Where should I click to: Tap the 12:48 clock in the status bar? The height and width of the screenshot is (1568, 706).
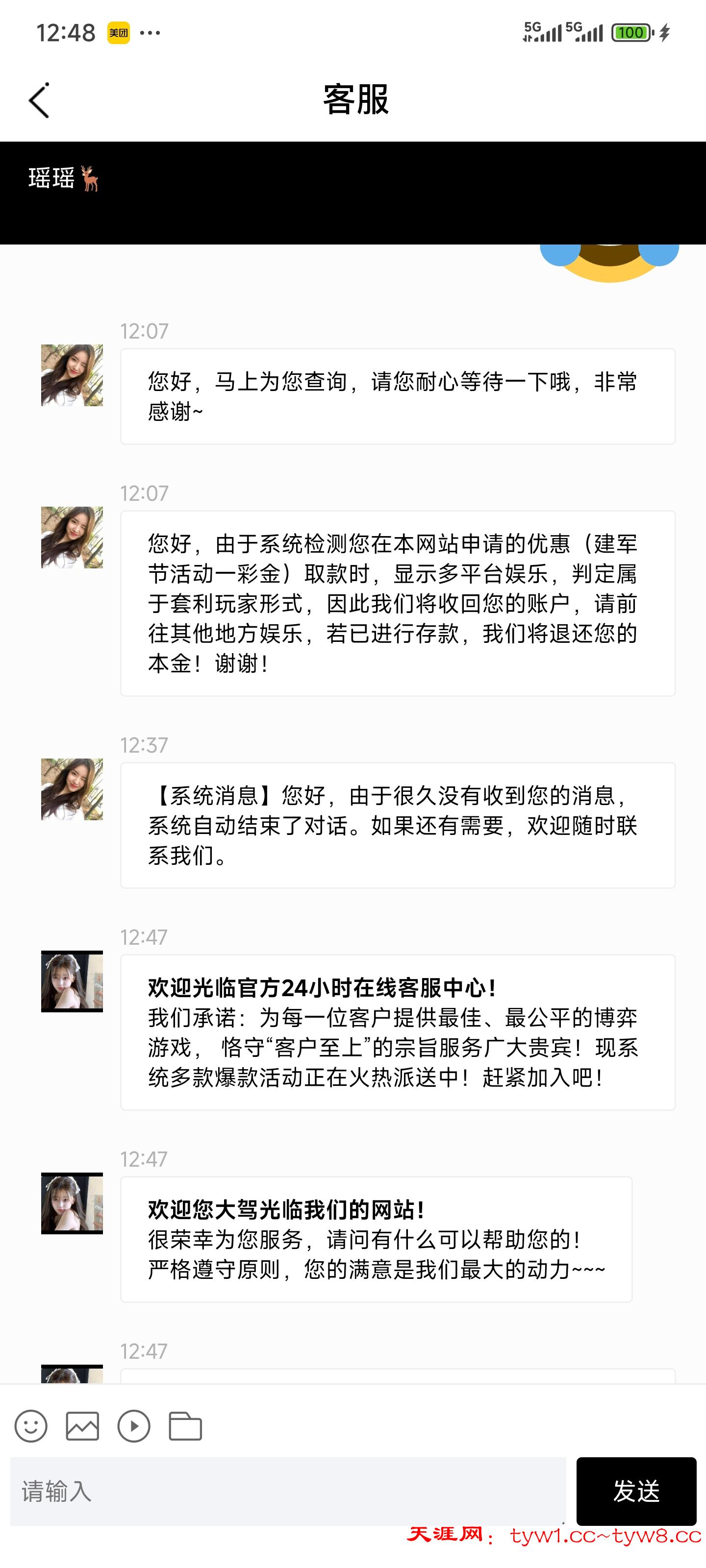click(x=65, y=32)
